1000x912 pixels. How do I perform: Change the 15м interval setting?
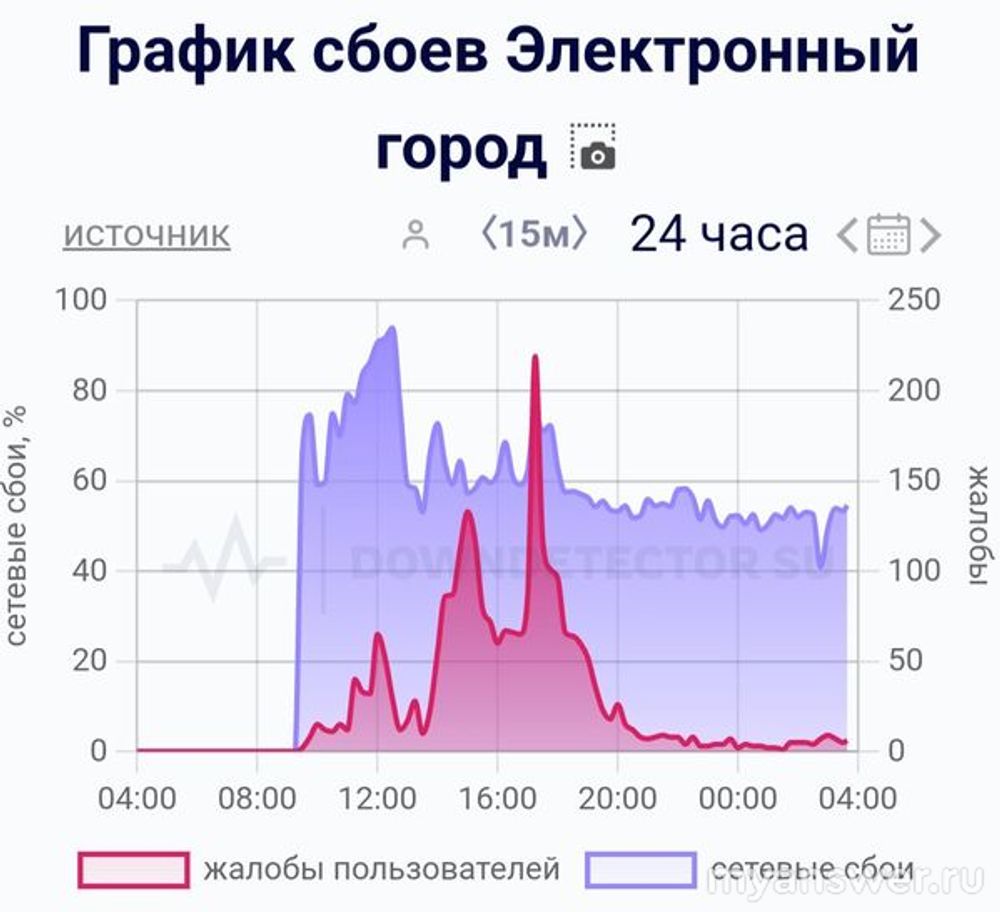click(x=533, y=235)
